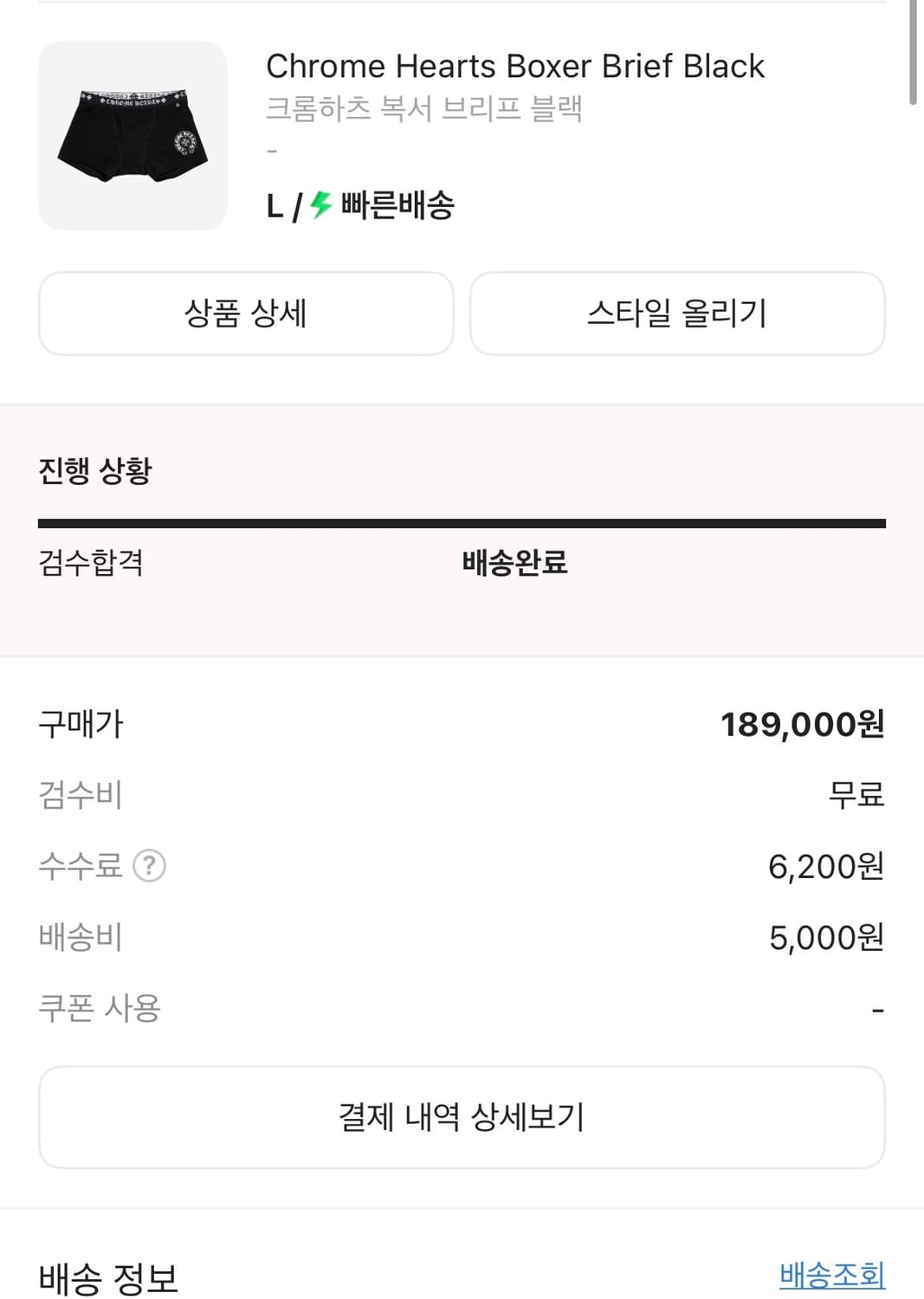This screenshot has width=924, height=1299.
Task: Open 상품 상세 product detail page
Action: point(246,313)
